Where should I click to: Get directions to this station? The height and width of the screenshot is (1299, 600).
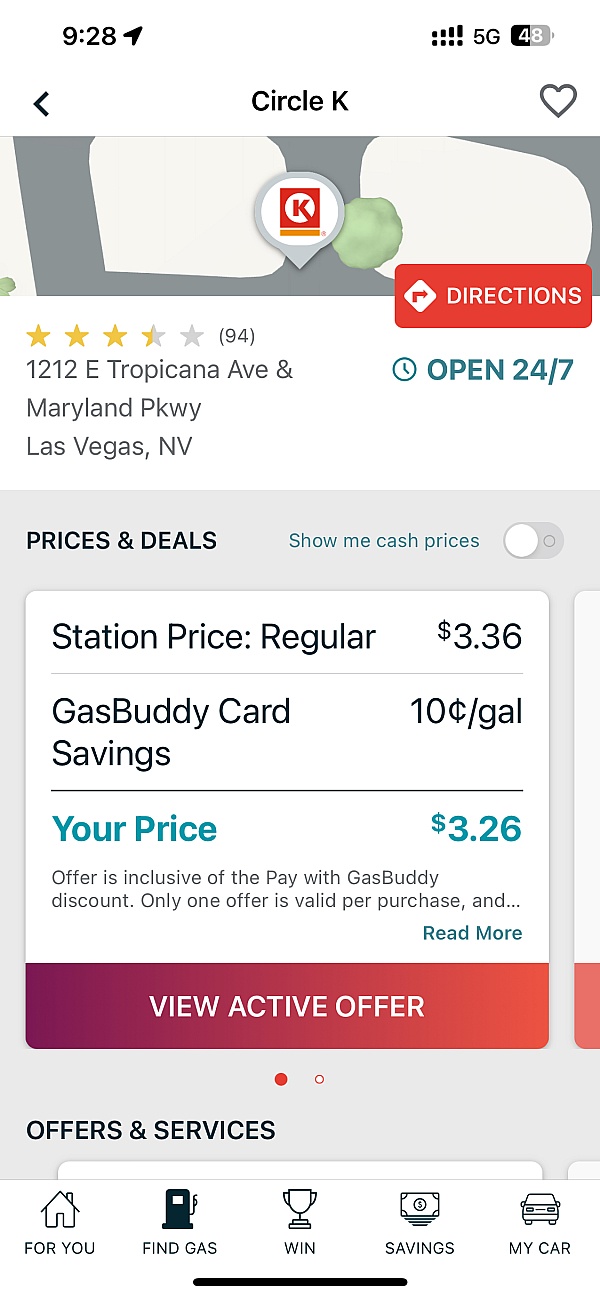point(493,296)
